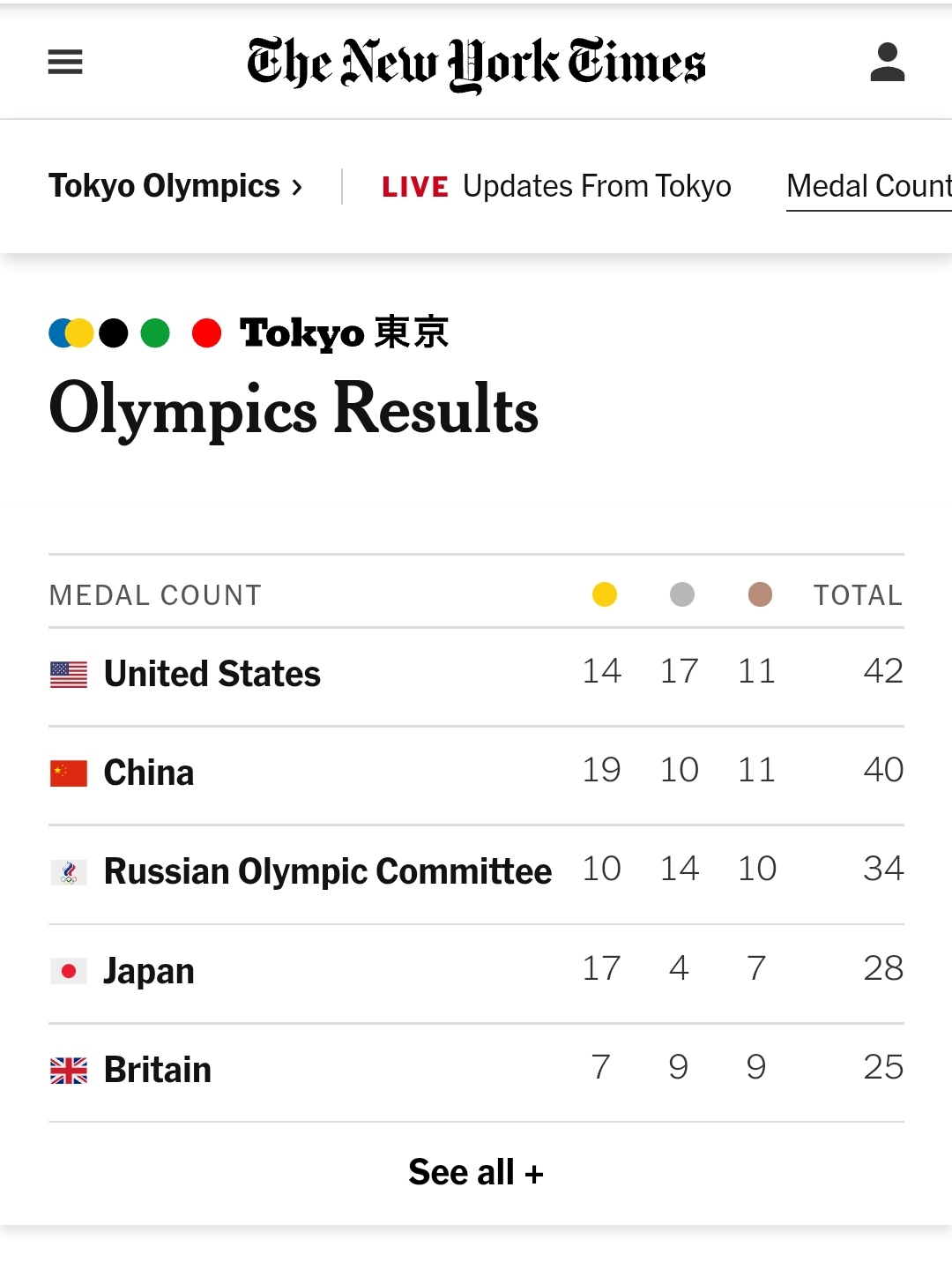Open Japan's medal results

click(x=149, y=971)
